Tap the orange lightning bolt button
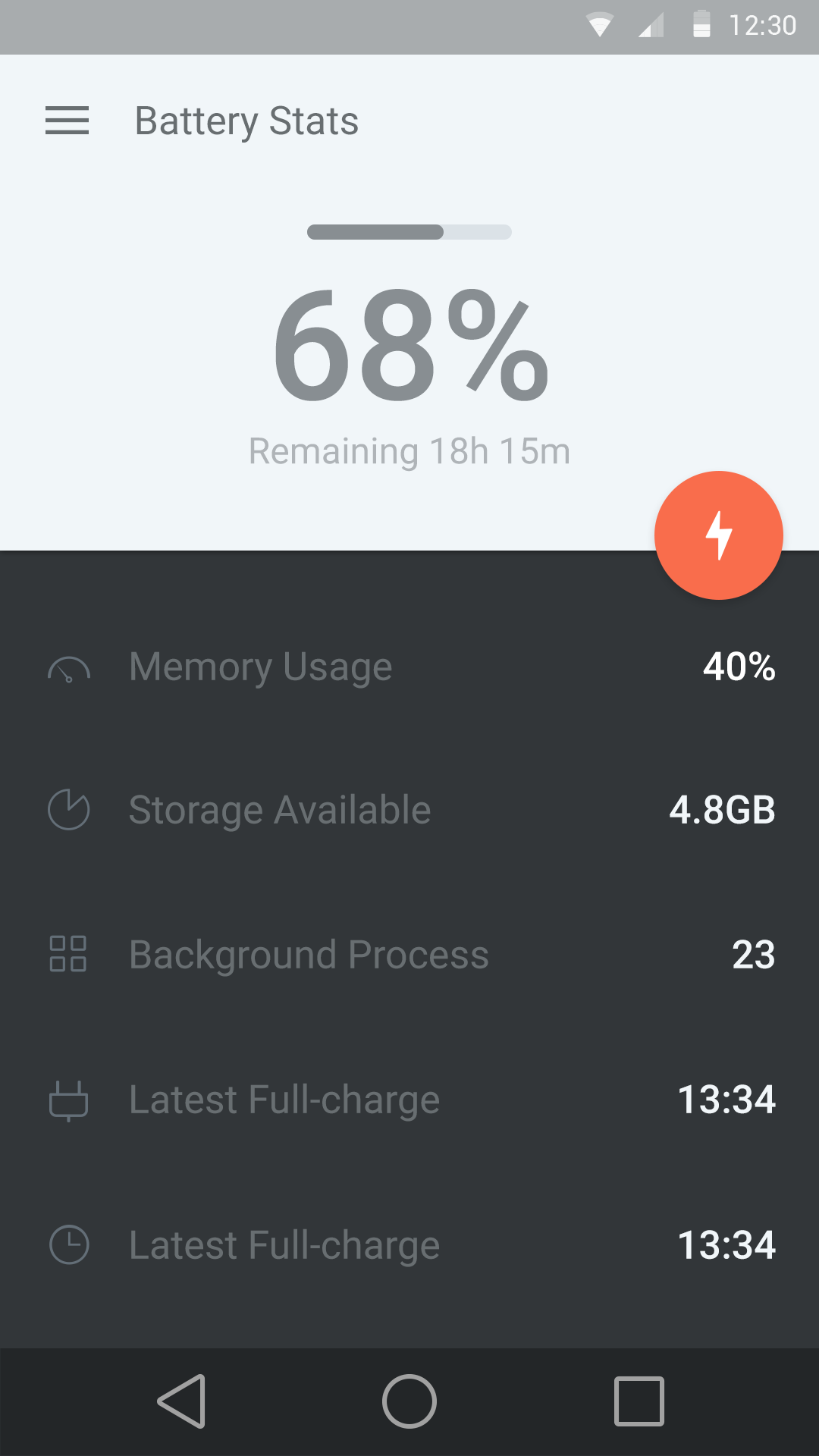The height and width of the screenshot is (1456, 819). 718,535
